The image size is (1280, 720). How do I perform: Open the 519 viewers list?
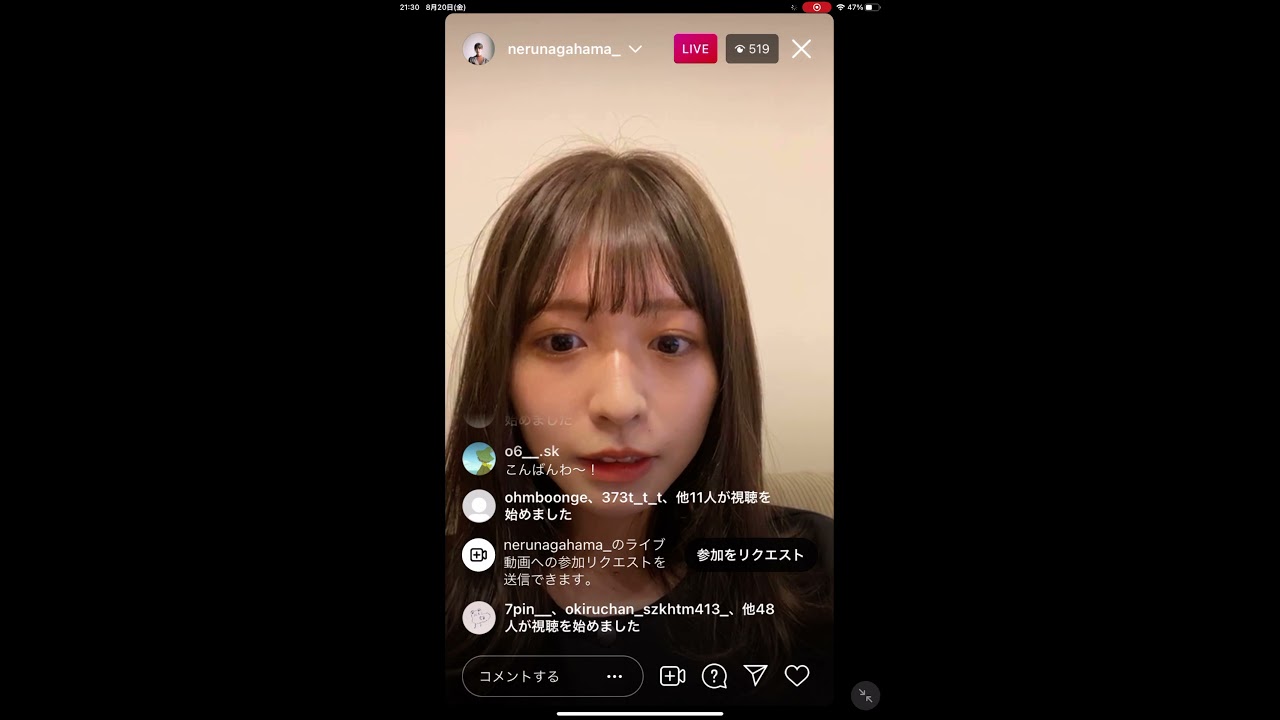tap(751, 49)
